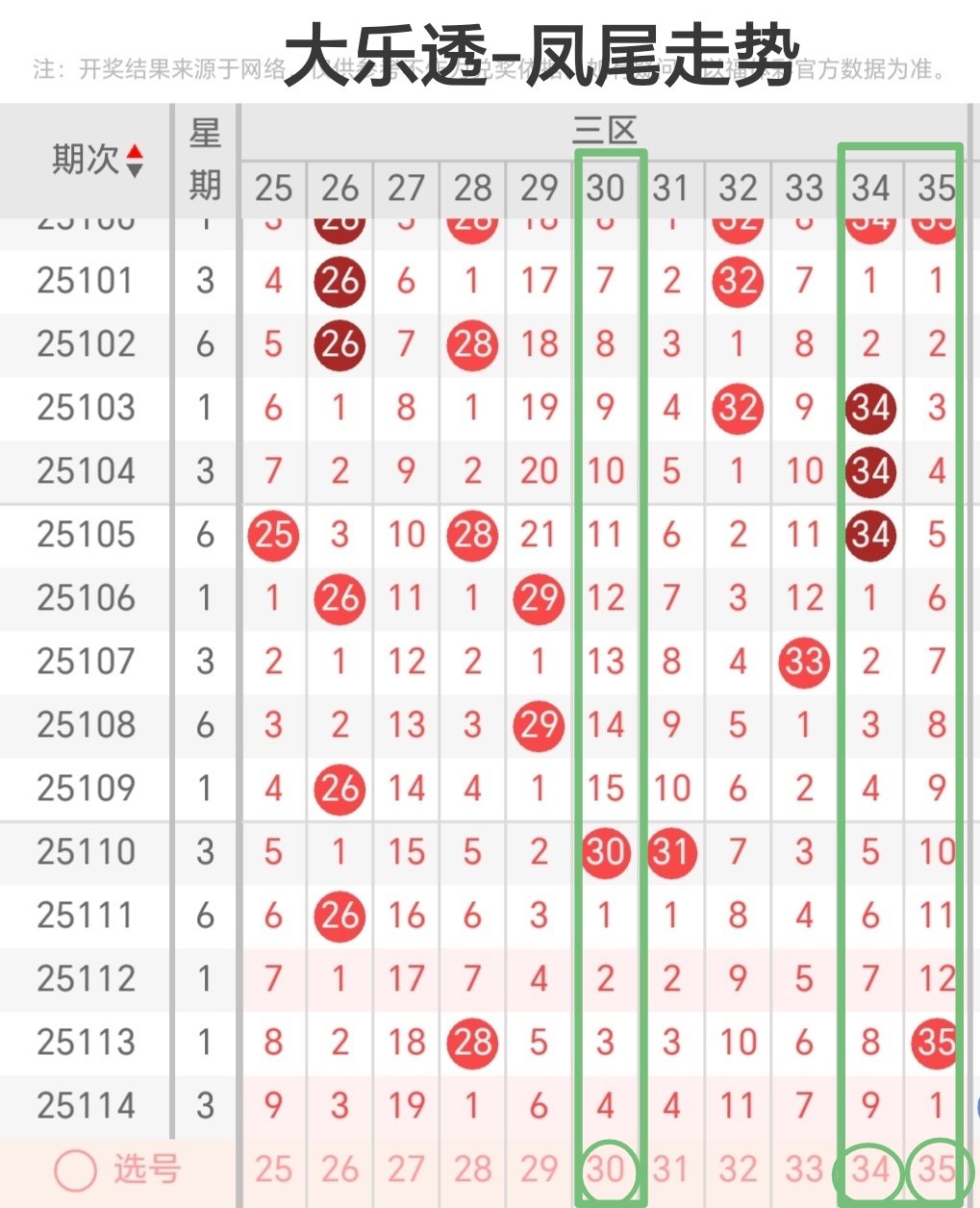Open the 期次 column sorting control
This screenshot has height=1208, width=980.
tap(137, 159)
